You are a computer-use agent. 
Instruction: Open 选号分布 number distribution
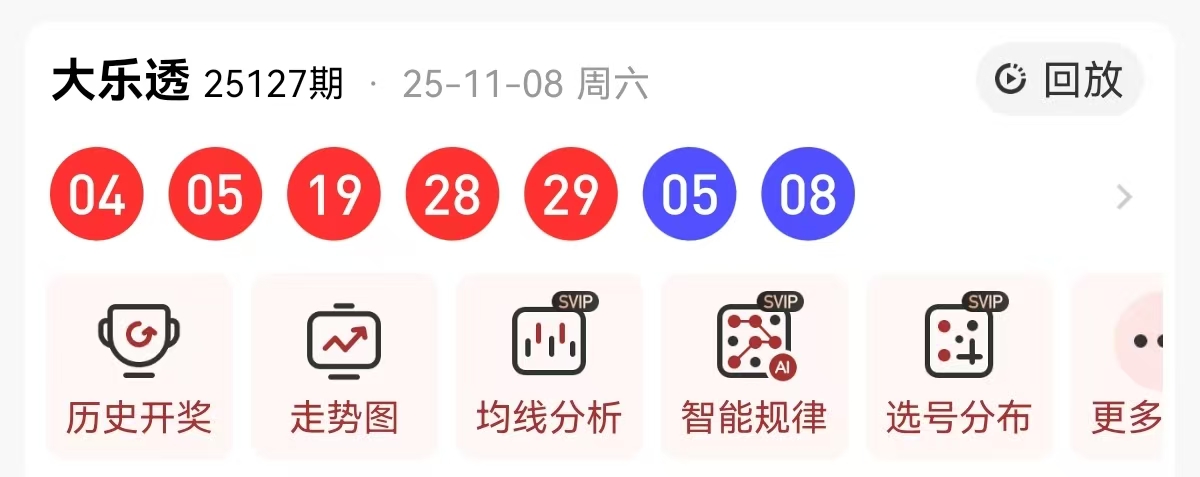(958, 367)
